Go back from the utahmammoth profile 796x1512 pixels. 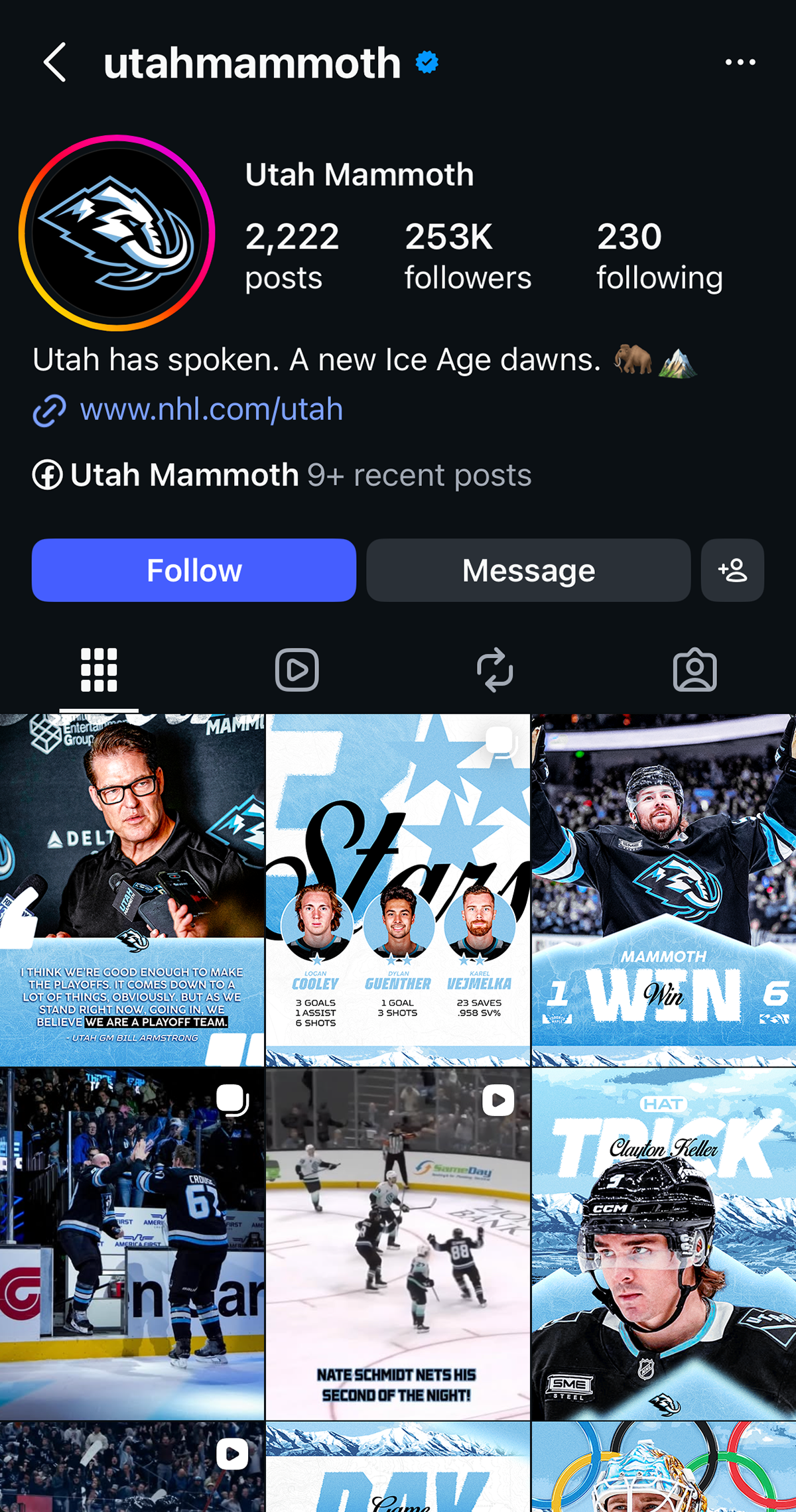tap(56, 62)
